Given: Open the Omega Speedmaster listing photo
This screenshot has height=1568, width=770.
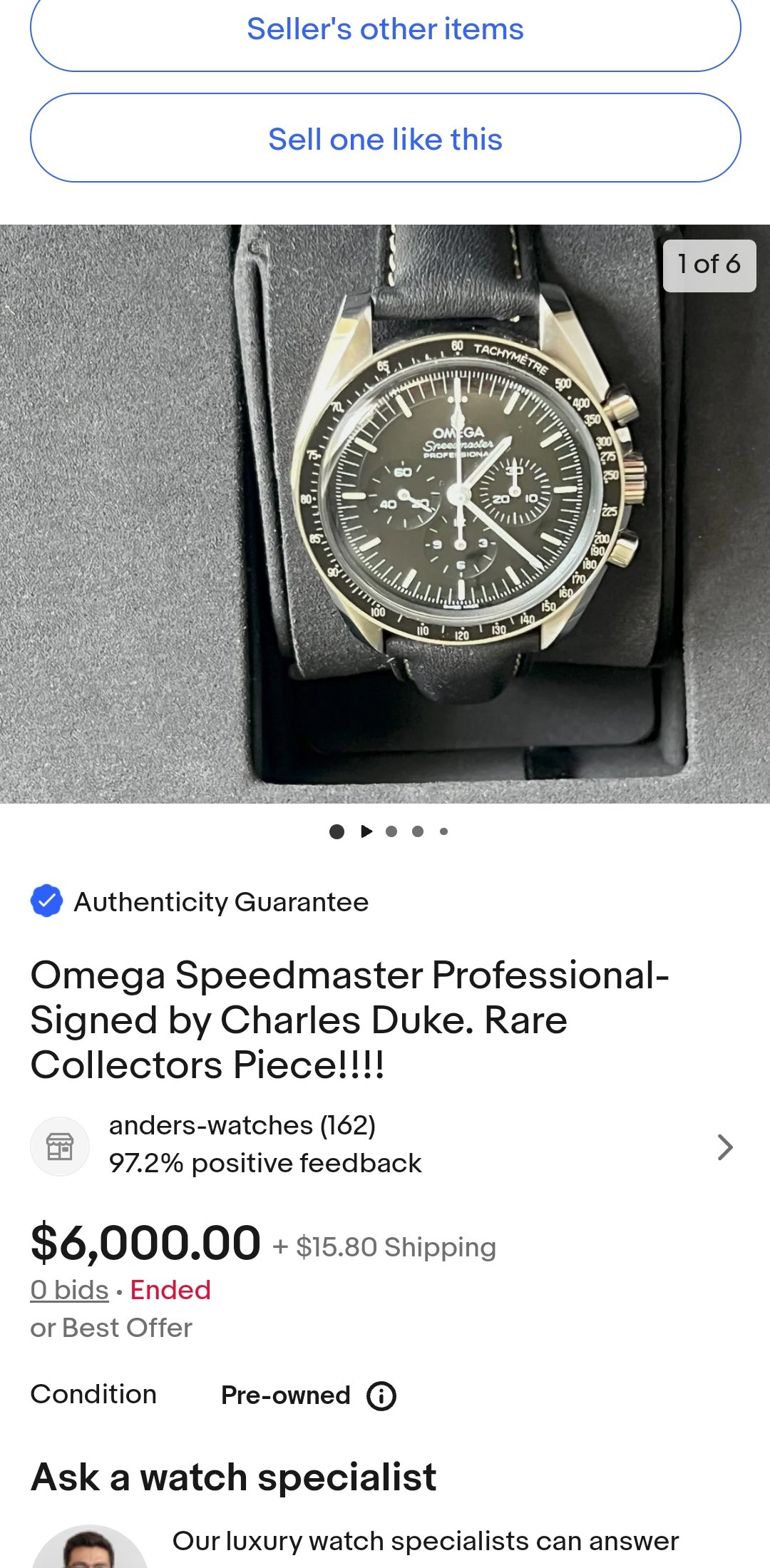Looking at the screenshot, I should click(x=385, y=513).
